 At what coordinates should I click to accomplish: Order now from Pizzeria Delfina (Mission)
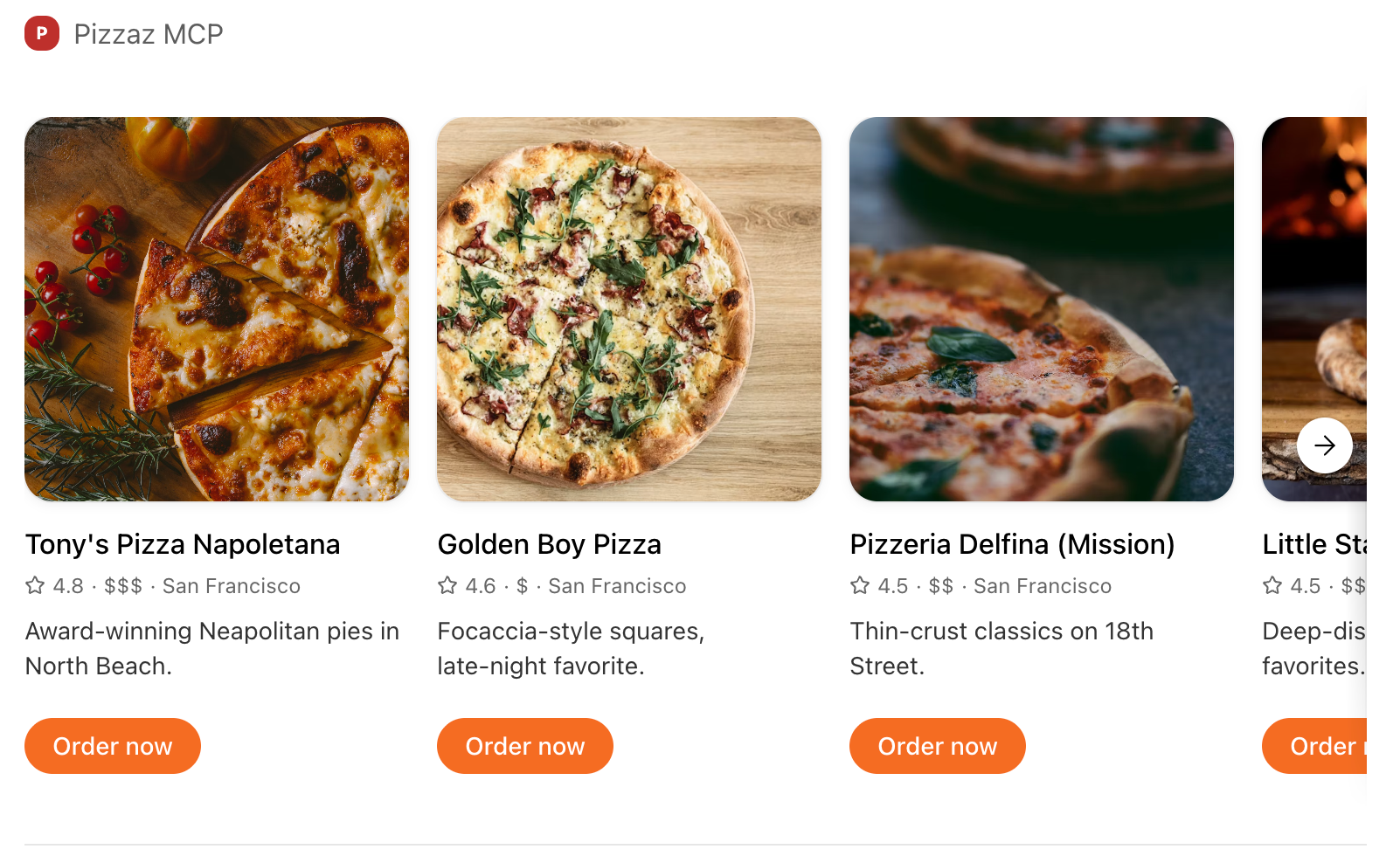click(x=938, y=746)
